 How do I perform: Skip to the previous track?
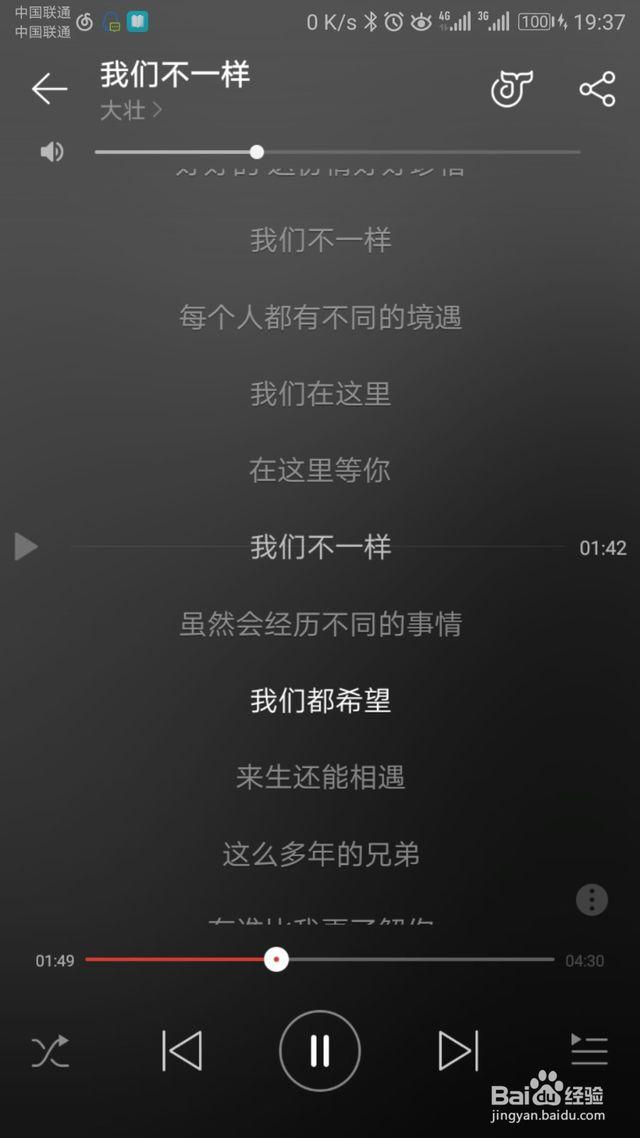pos(181,1051)
